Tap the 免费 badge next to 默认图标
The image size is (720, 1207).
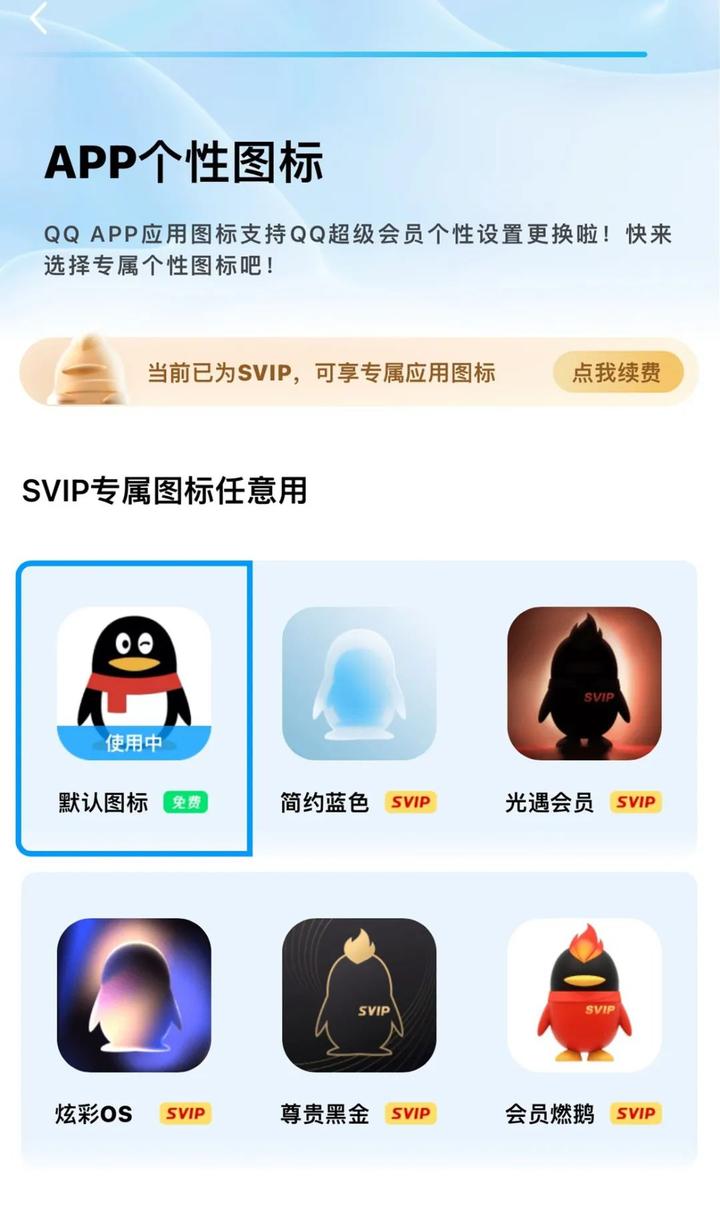(x=188, y=801)
